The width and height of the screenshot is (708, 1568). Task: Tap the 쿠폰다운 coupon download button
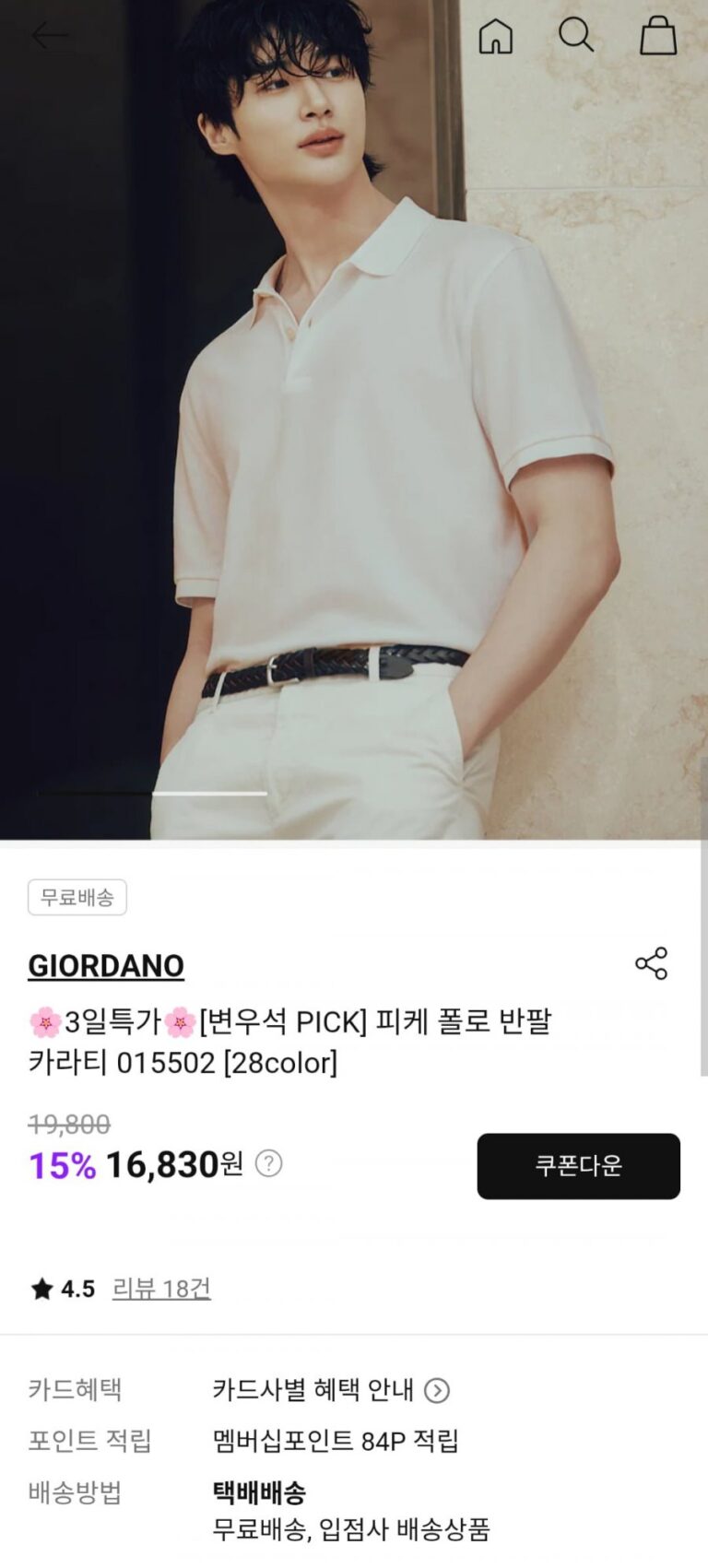coord(578,1166)
